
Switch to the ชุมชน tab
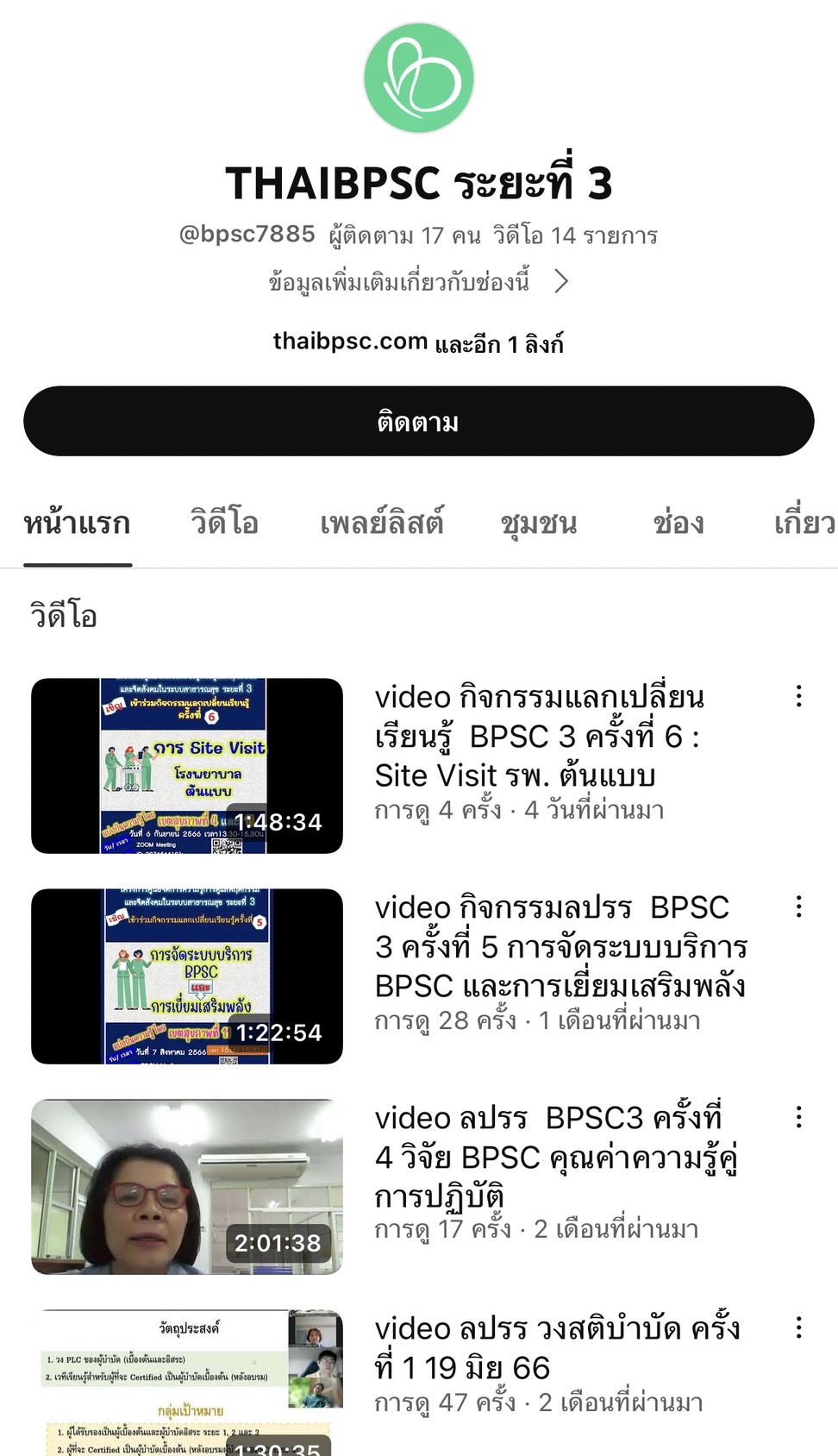click(x=539, y=523)
